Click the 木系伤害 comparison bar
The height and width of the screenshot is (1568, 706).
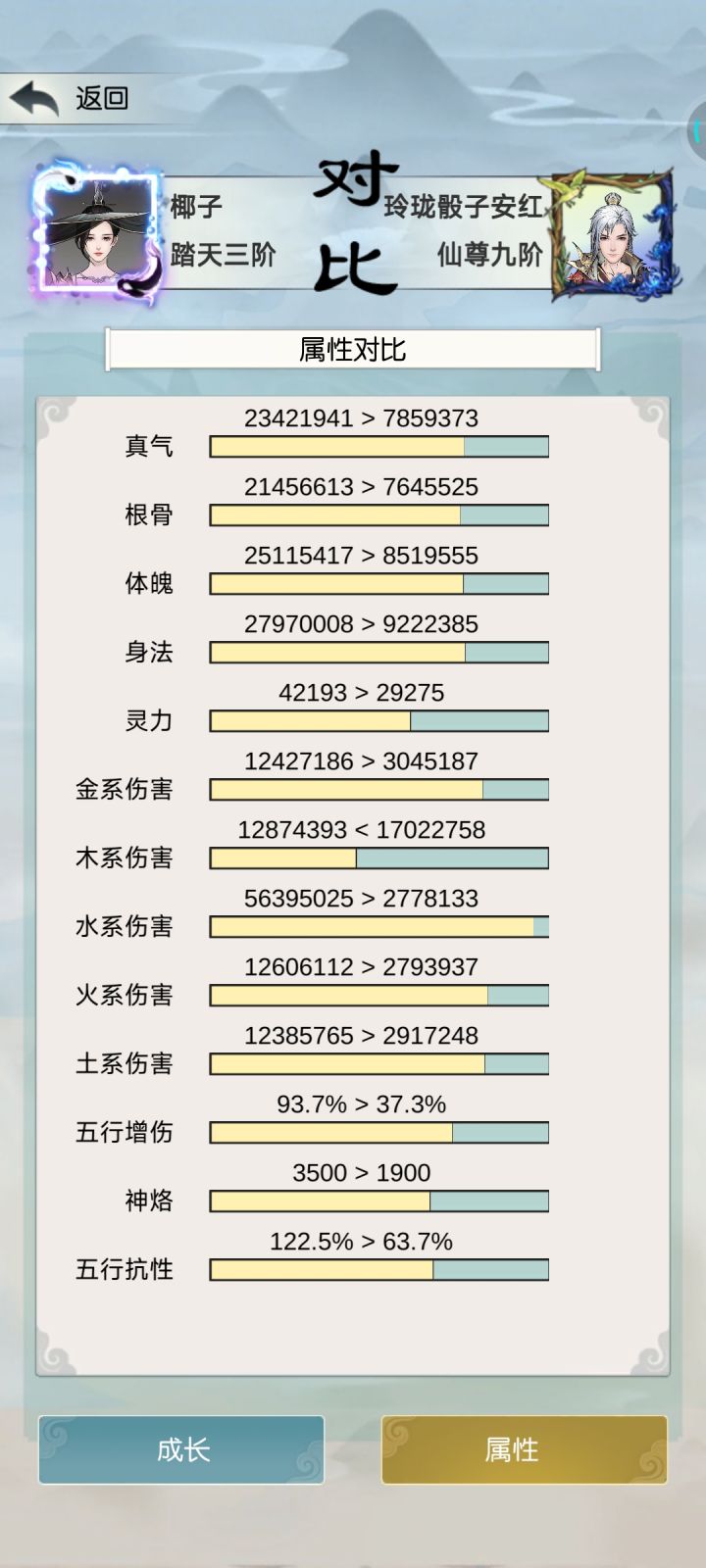pos(378,857)
